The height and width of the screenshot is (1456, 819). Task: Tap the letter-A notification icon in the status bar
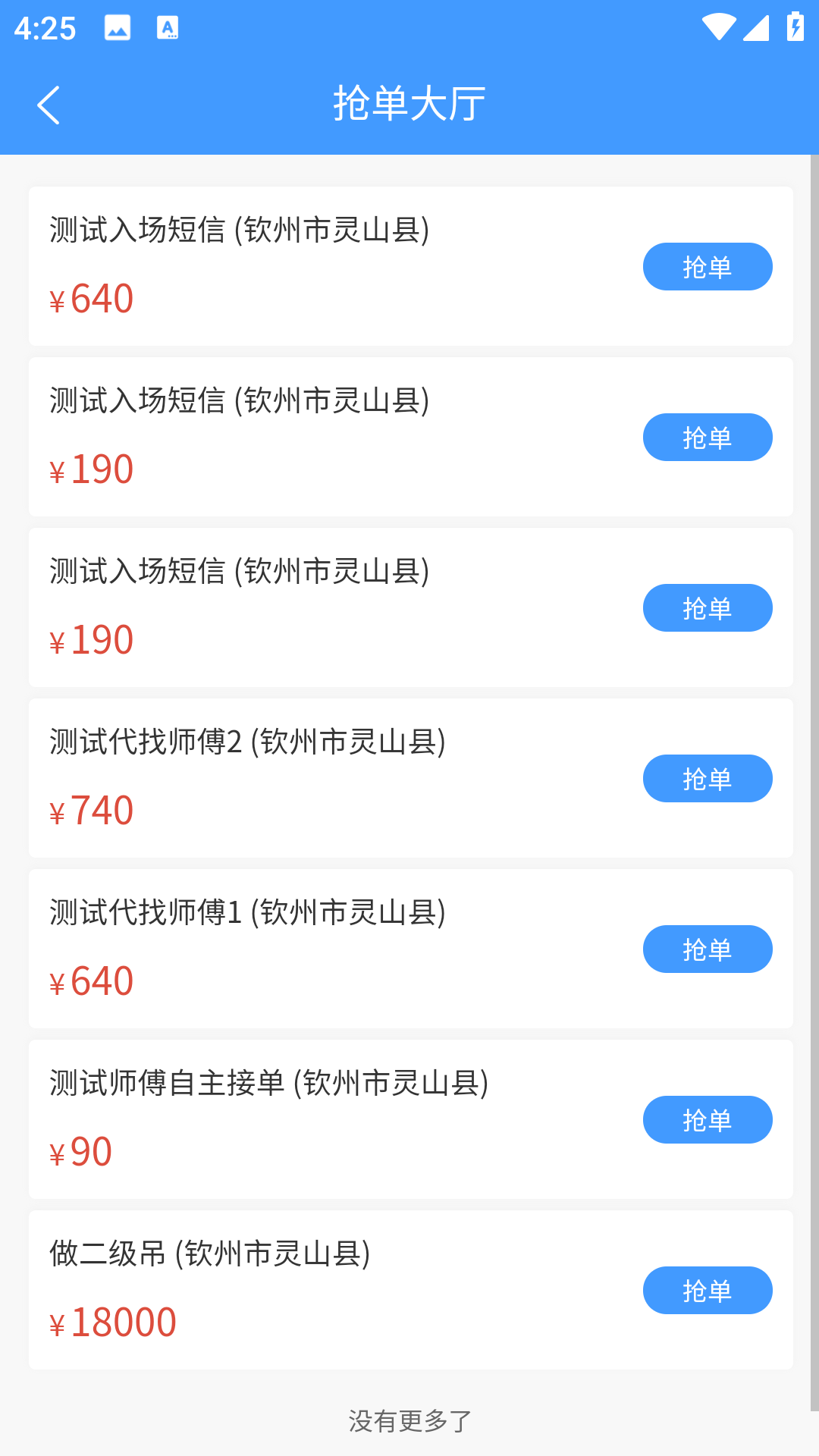pos(168,28)
